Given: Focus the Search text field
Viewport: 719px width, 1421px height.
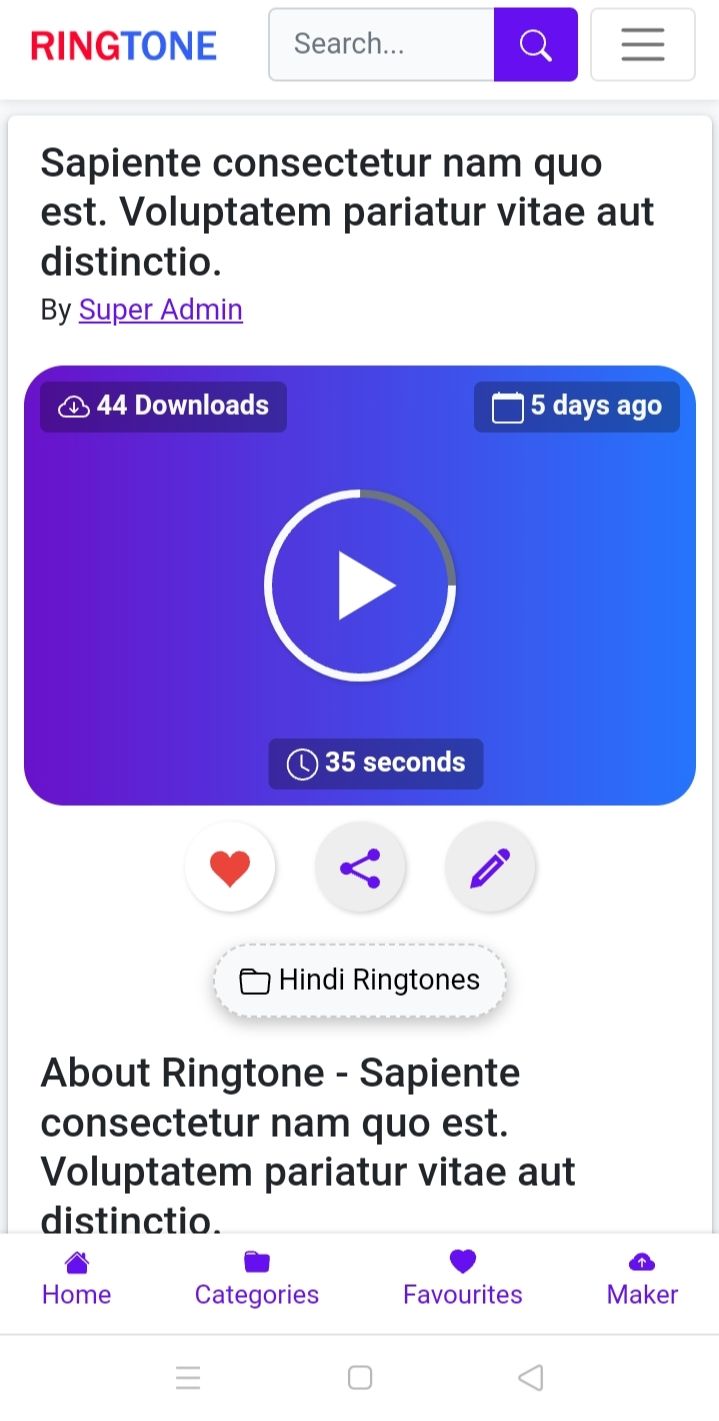Looking at the screenshot, I should coord(381,45).
